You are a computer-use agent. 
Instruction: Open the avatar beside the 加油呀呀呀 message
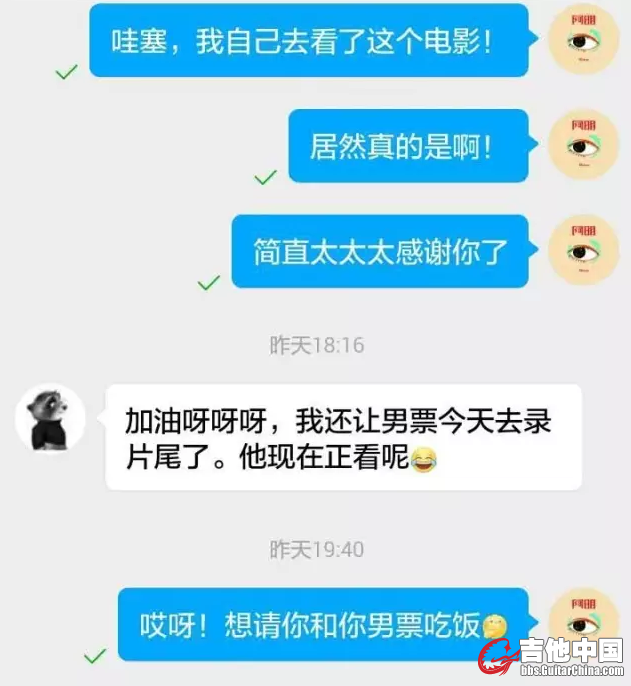click(x=50, y=416)
